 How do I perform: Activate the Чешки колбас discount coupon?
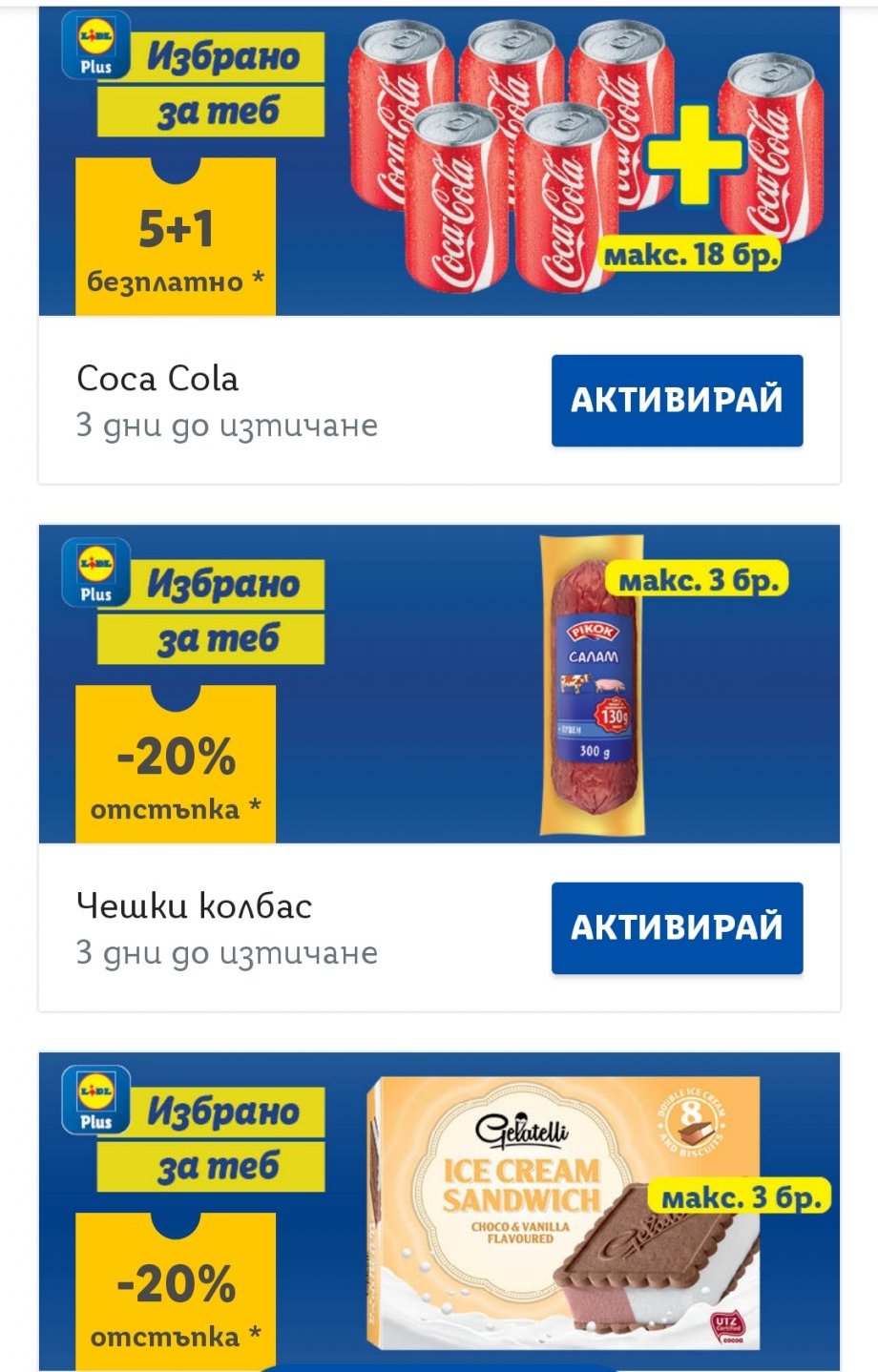click(x=677, y=927)
